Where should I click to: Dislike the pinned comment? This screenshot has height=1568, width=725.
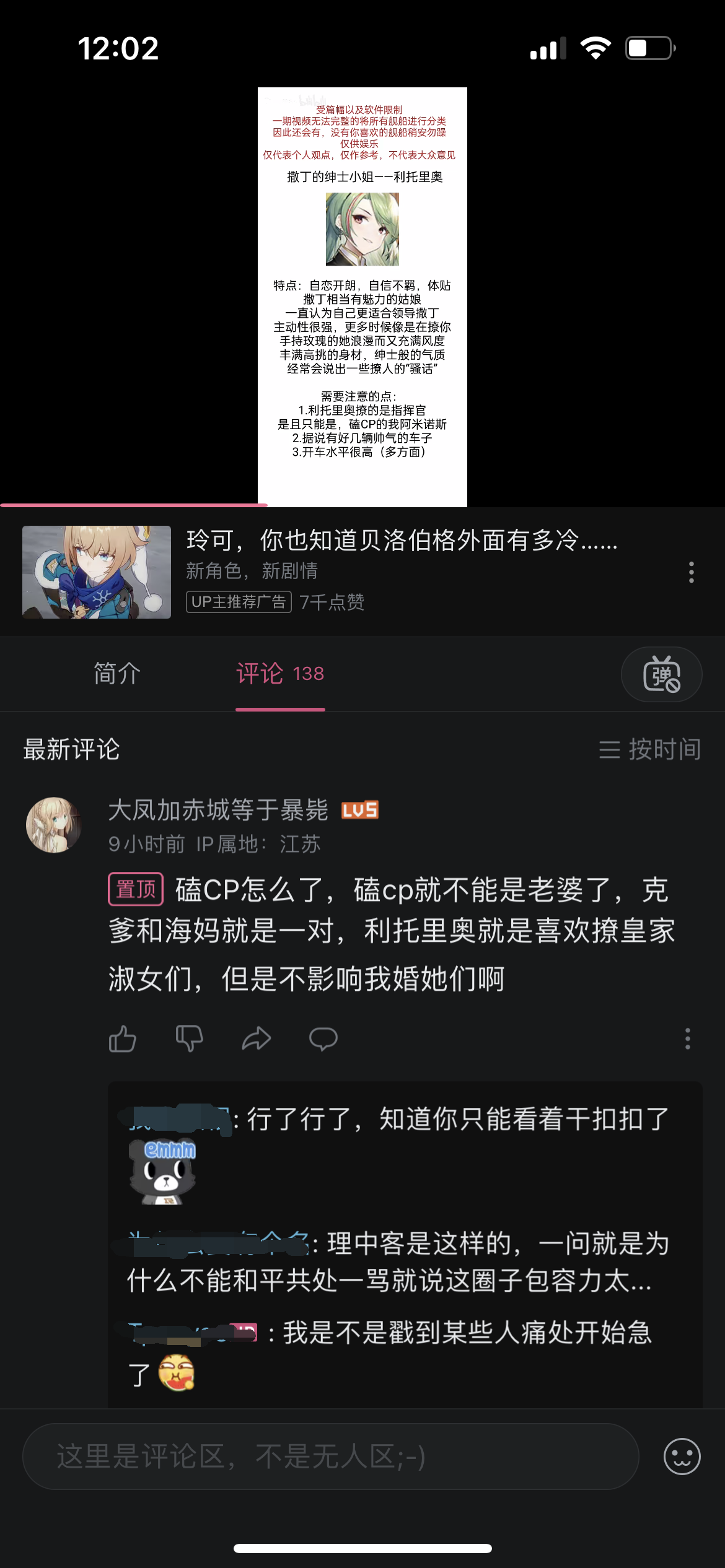tap(189, 1039)
